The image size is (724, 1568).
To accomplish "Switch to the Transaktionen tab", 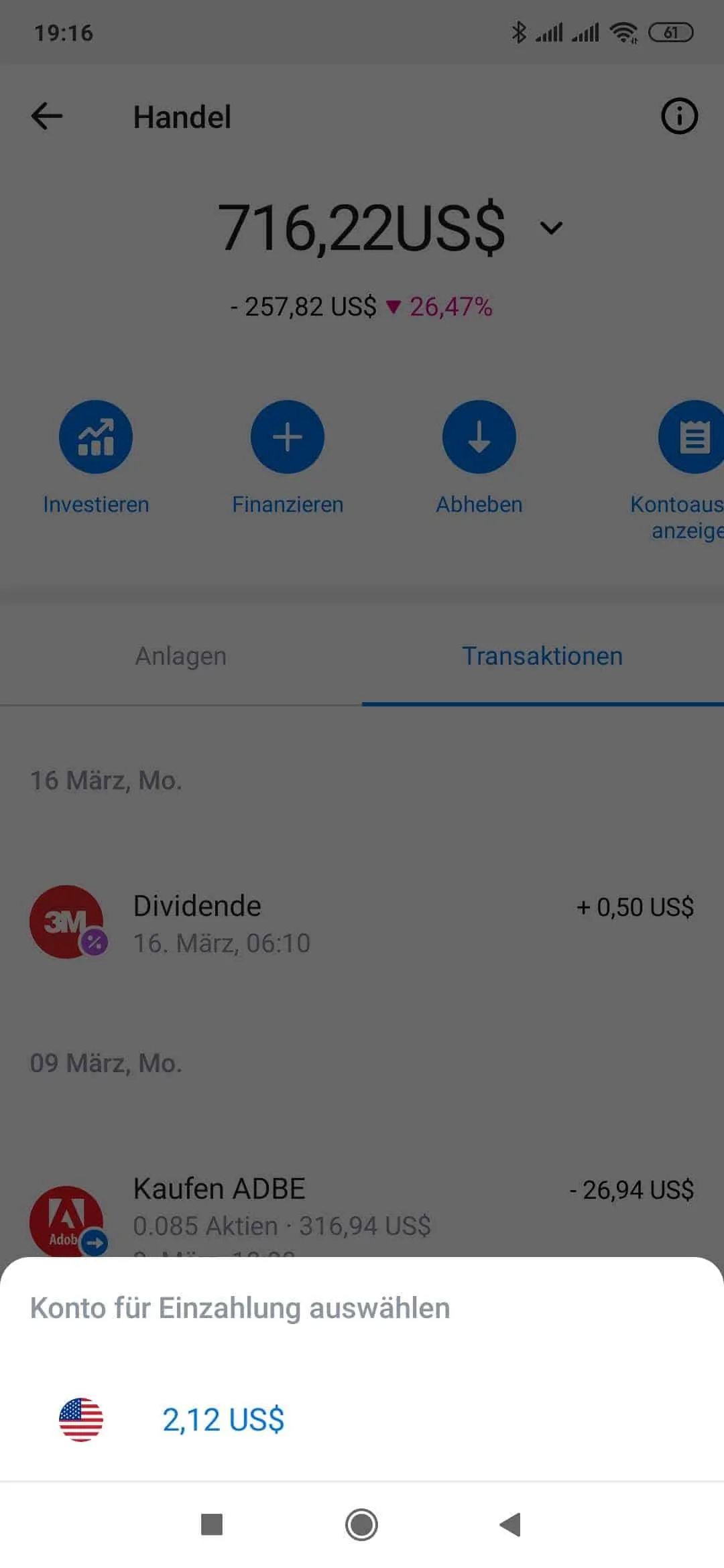I will (x=542, y=656).
